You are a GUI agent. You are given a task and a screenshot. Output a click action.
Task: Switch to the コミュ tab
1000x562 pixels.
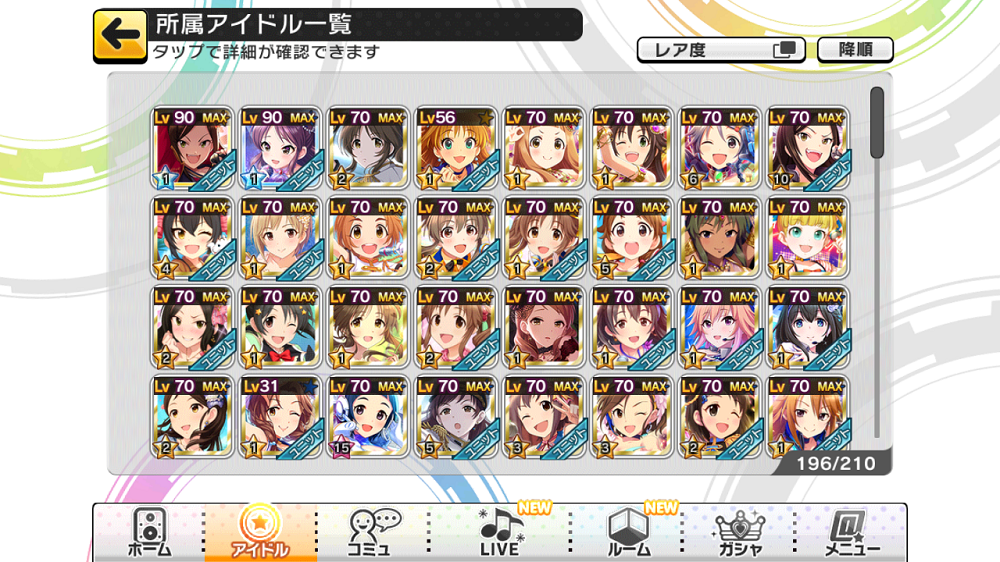373,532
